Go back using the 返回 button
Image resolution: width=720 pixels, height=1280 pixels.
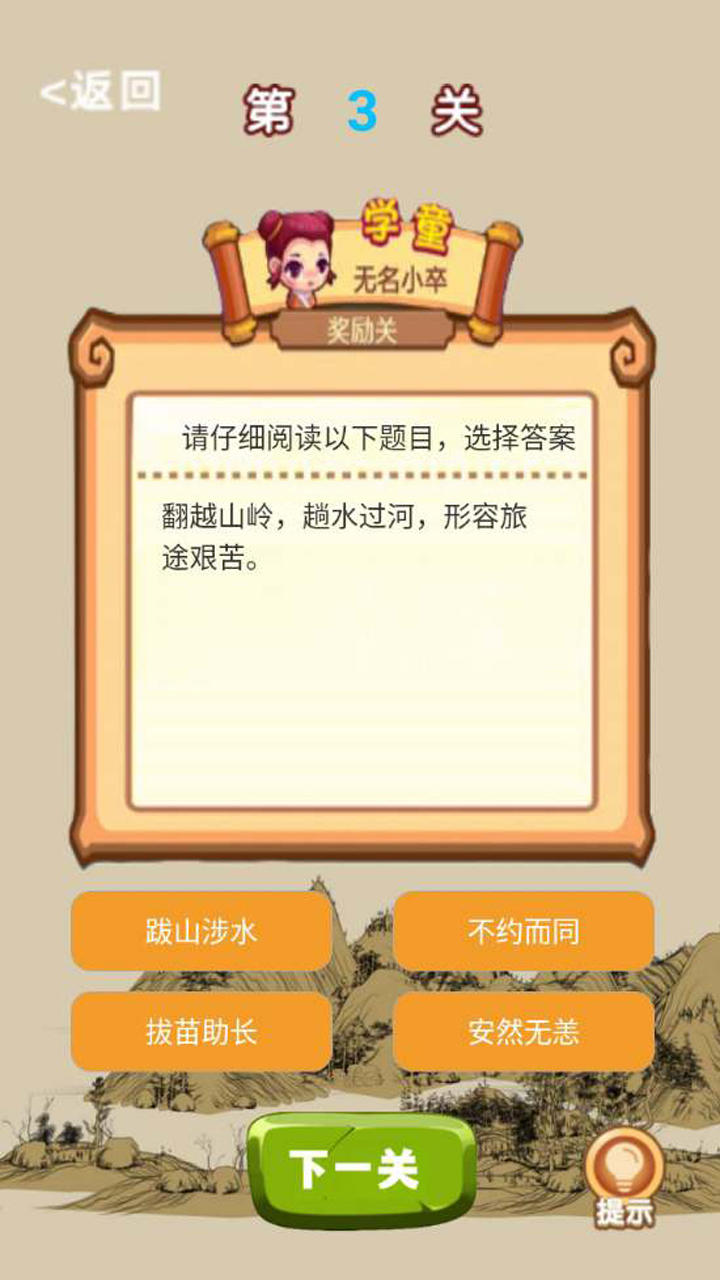pyautogui.click(x=100, y=92)
